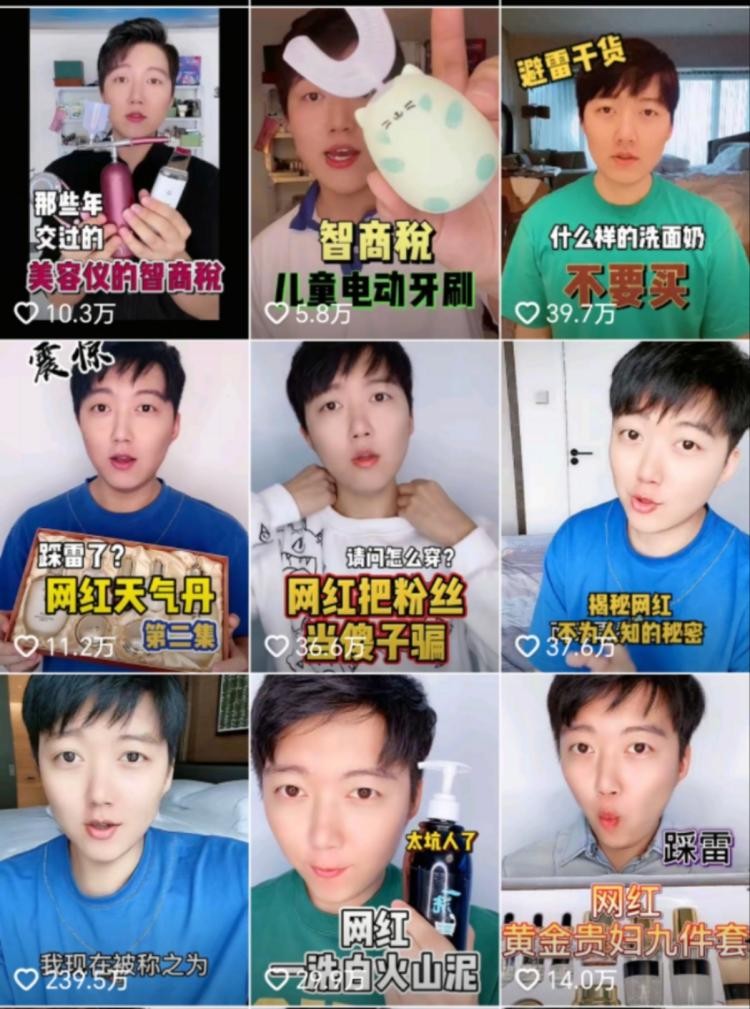750x1009 pixels.
Task: Watch the 什么样的洗面奶不要买 video
Action: click(625, 170)
